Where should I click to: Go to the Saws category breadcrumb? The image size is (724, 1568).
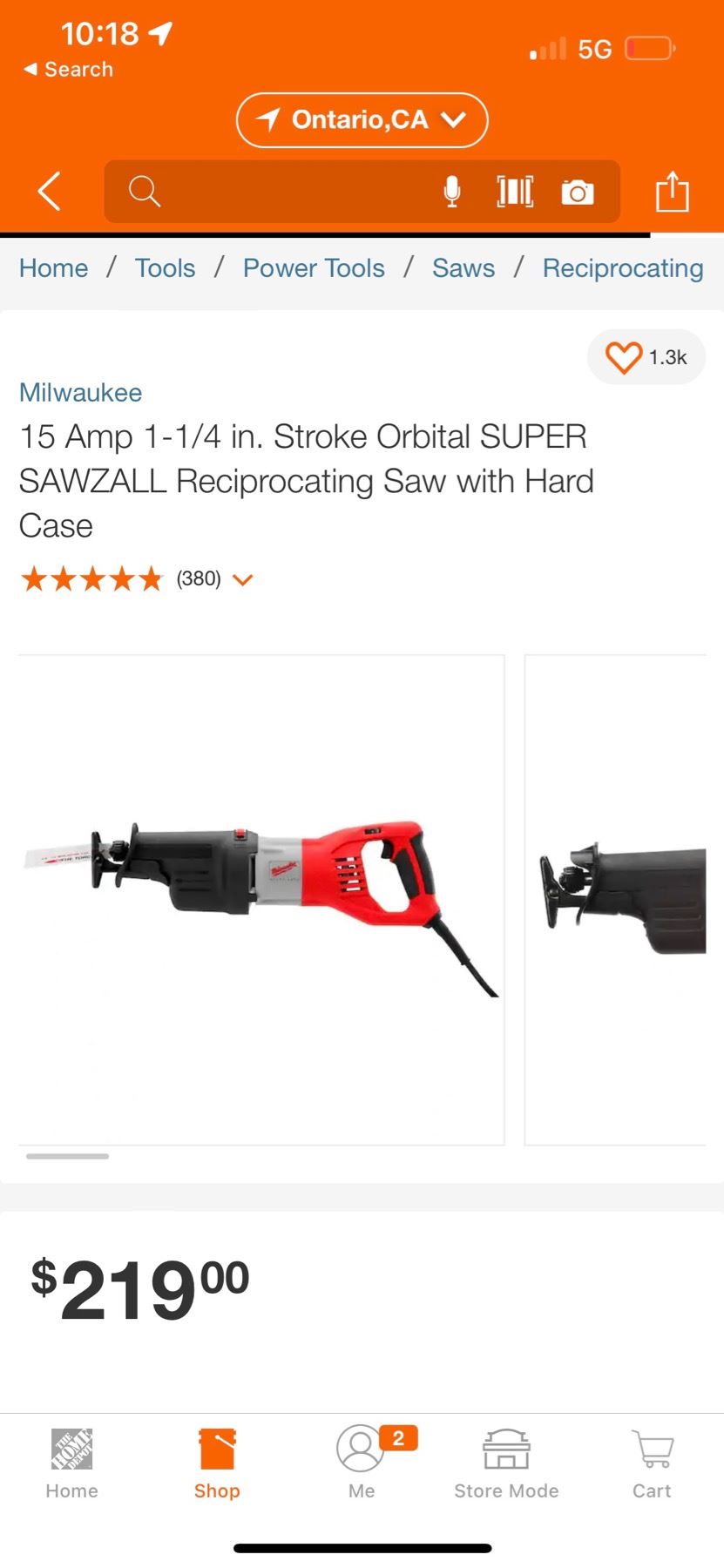pos(463,268)
